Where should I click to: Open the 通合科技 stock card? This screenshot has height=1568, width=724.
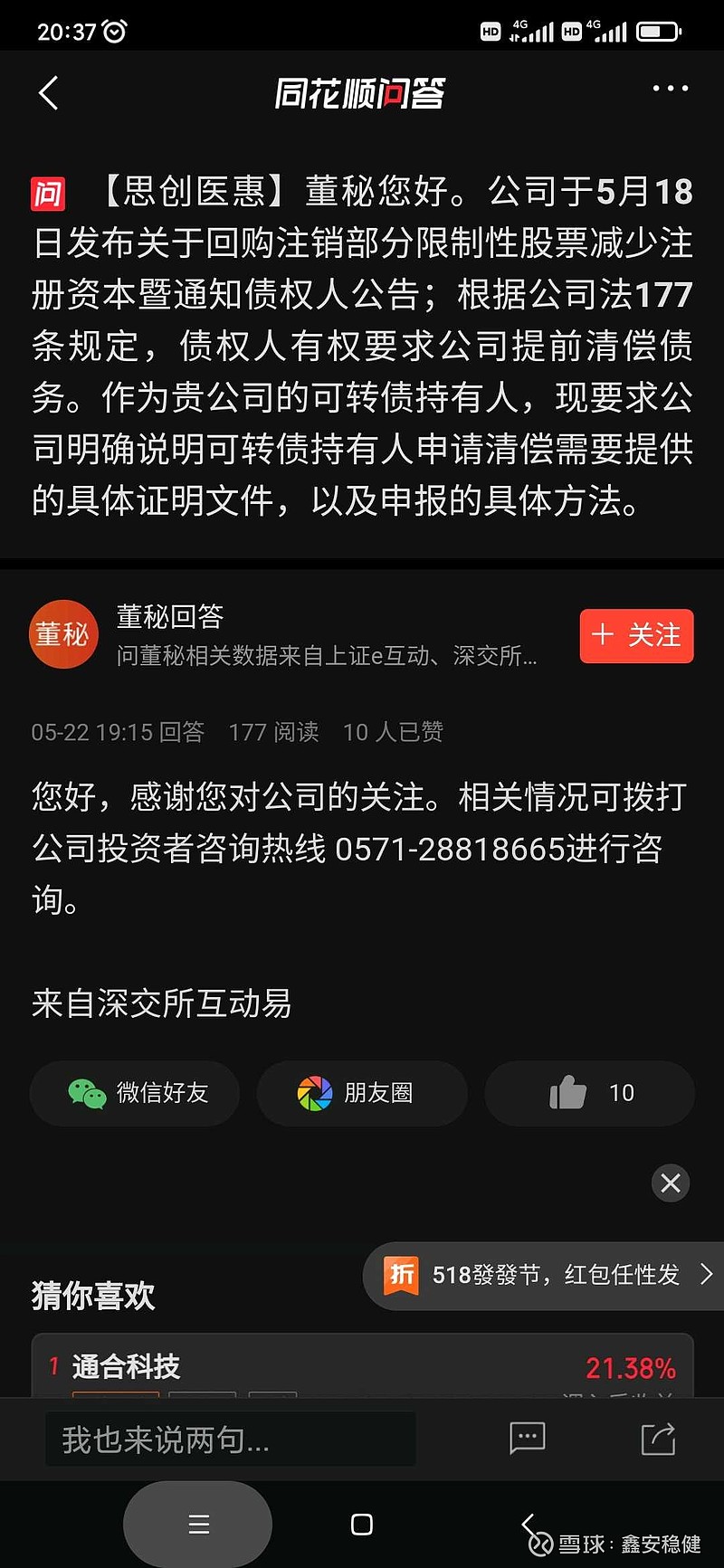[x=362, y=1366]
